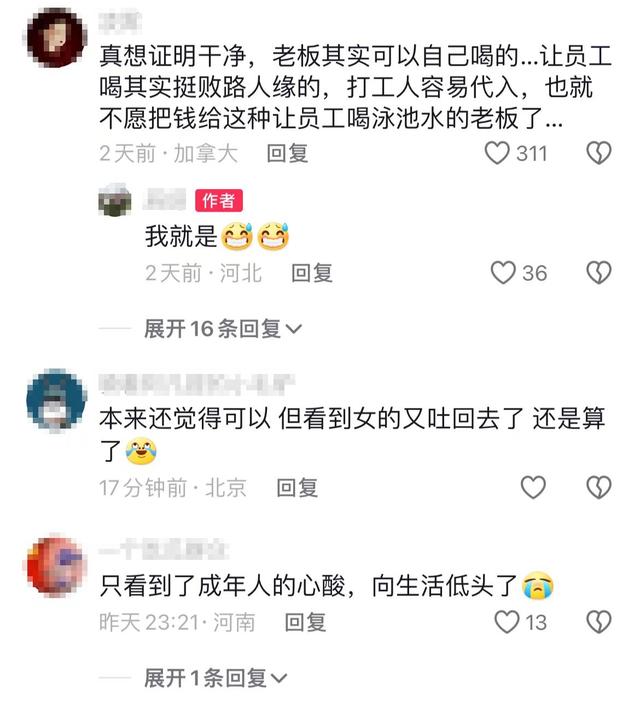The image size is (640, 708).
Task: Dislike the comment from 河南
Action: [598, 622]
